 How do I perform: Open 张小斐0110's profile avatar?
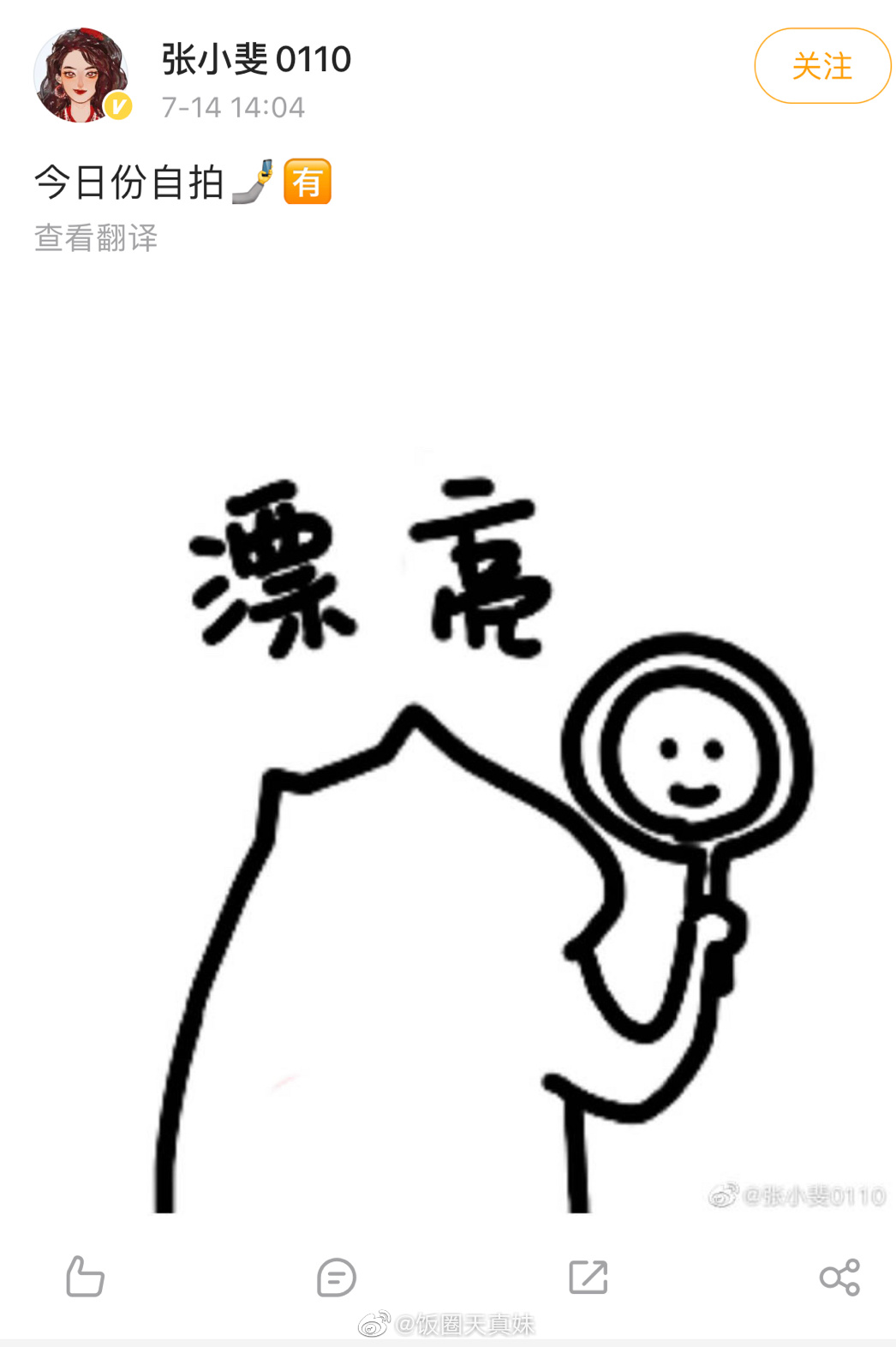pos(81,75)
